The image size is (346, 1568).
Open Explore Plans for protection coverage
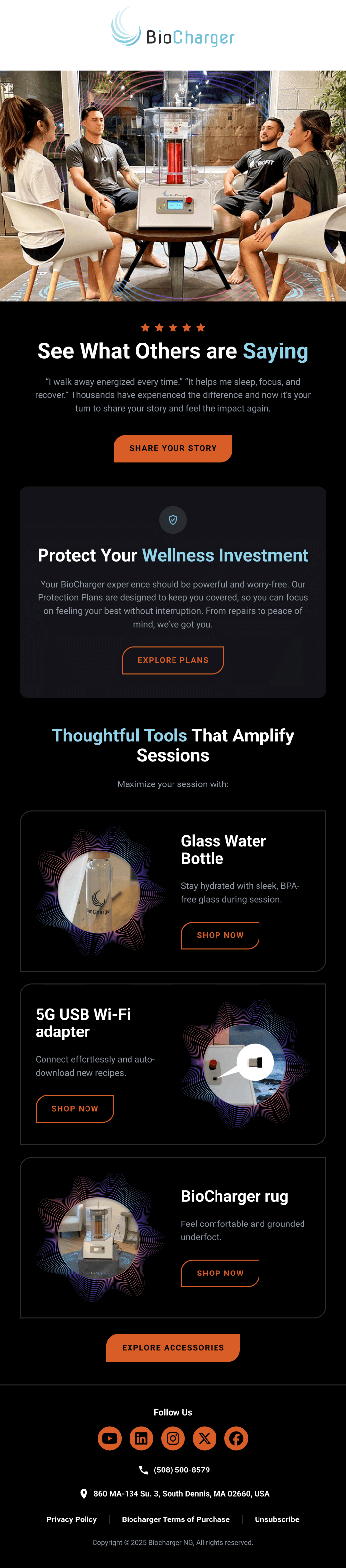pyautogui.click(x=173, y=660)
